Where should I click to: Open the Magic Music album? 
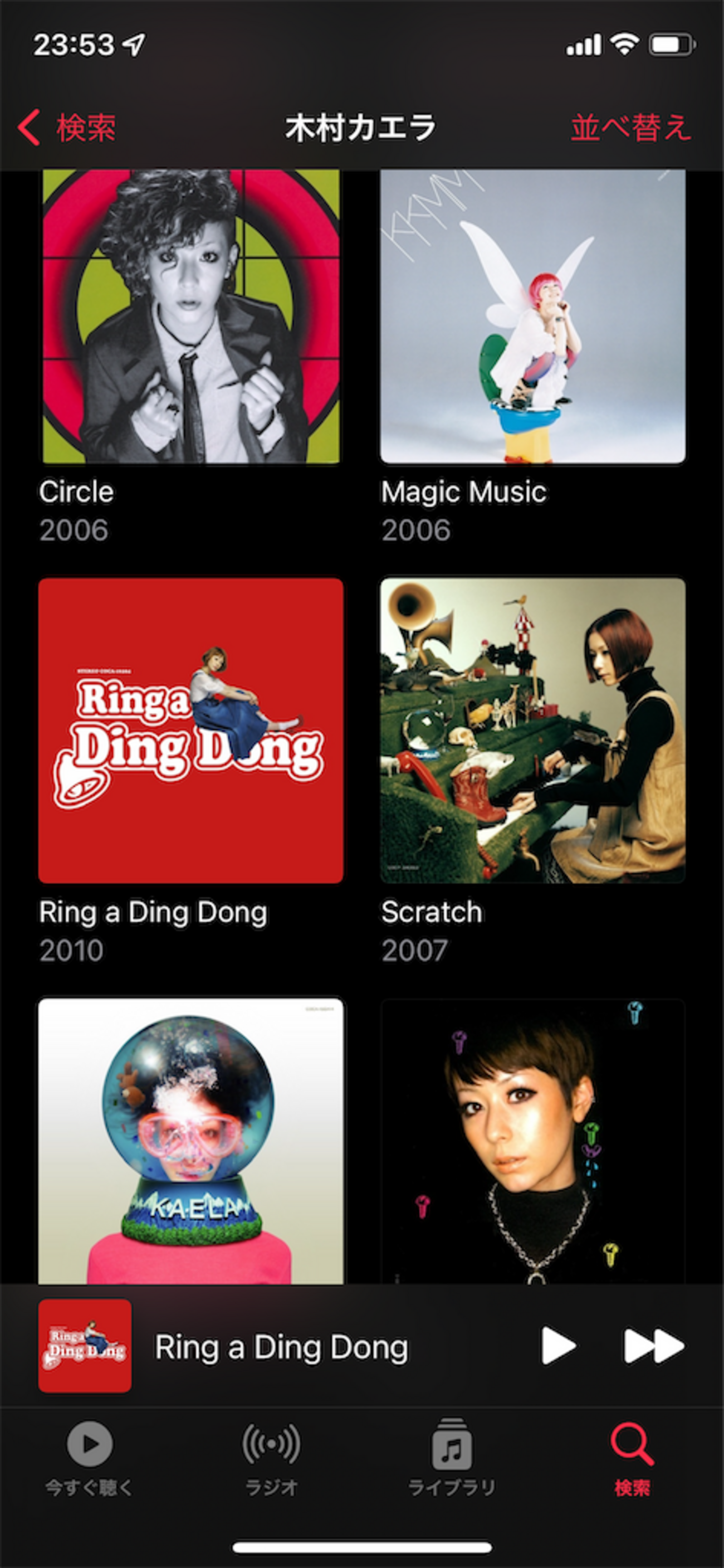[x=533, y=316]
